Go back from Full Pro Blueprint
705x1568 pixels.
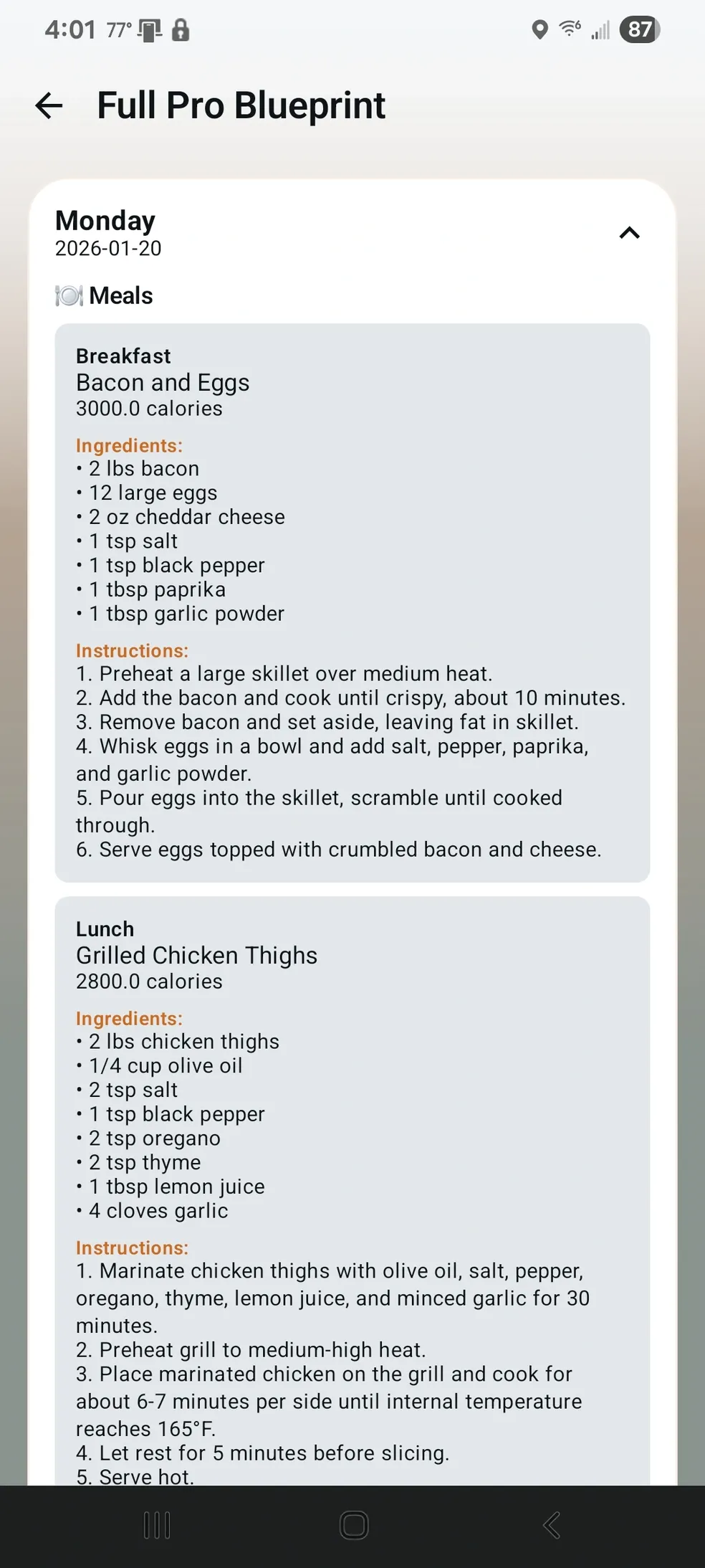click(x=49, y=106)
